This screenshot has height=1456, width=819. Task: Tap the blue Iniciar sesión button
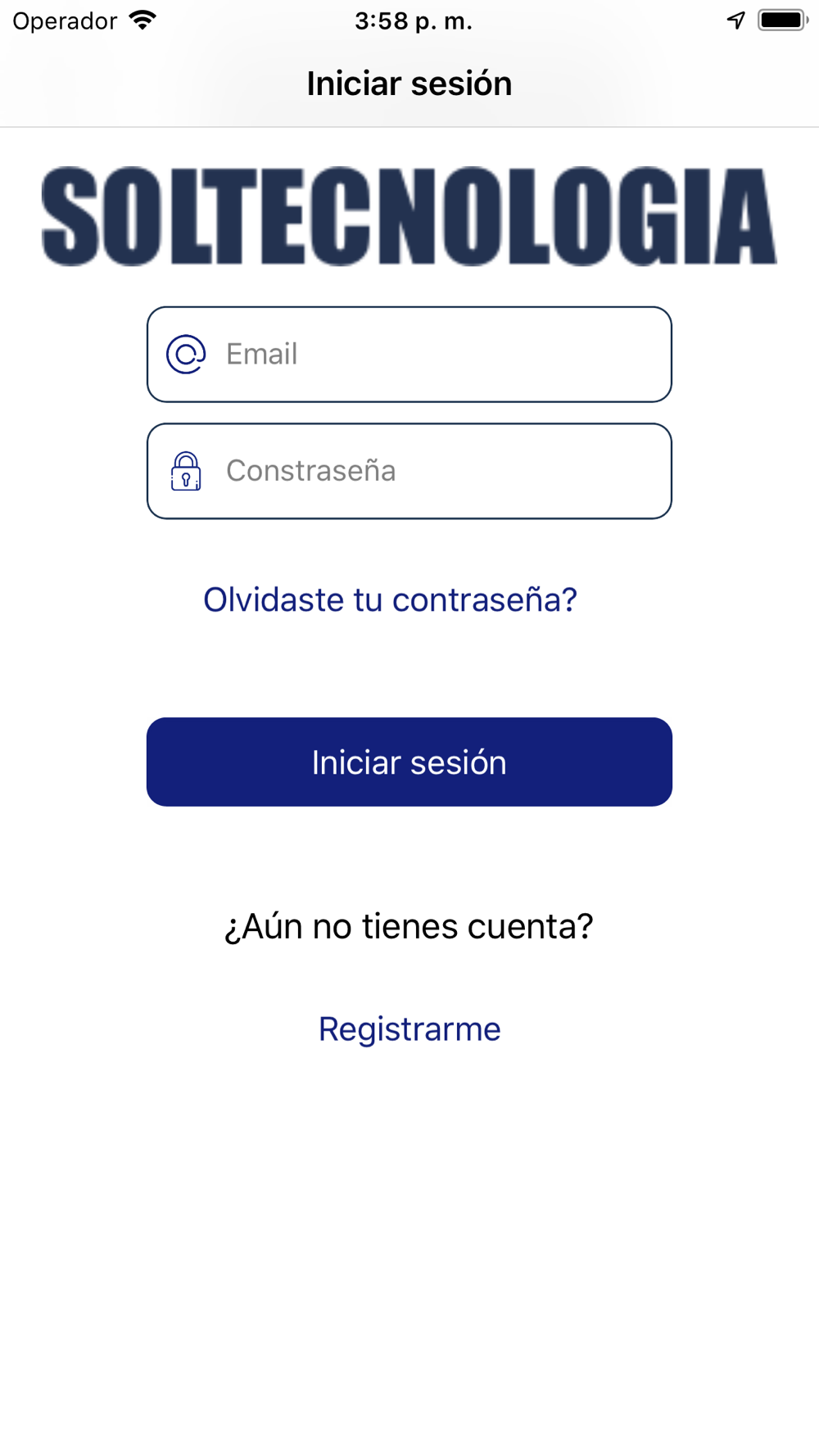[x=409, y=762]
